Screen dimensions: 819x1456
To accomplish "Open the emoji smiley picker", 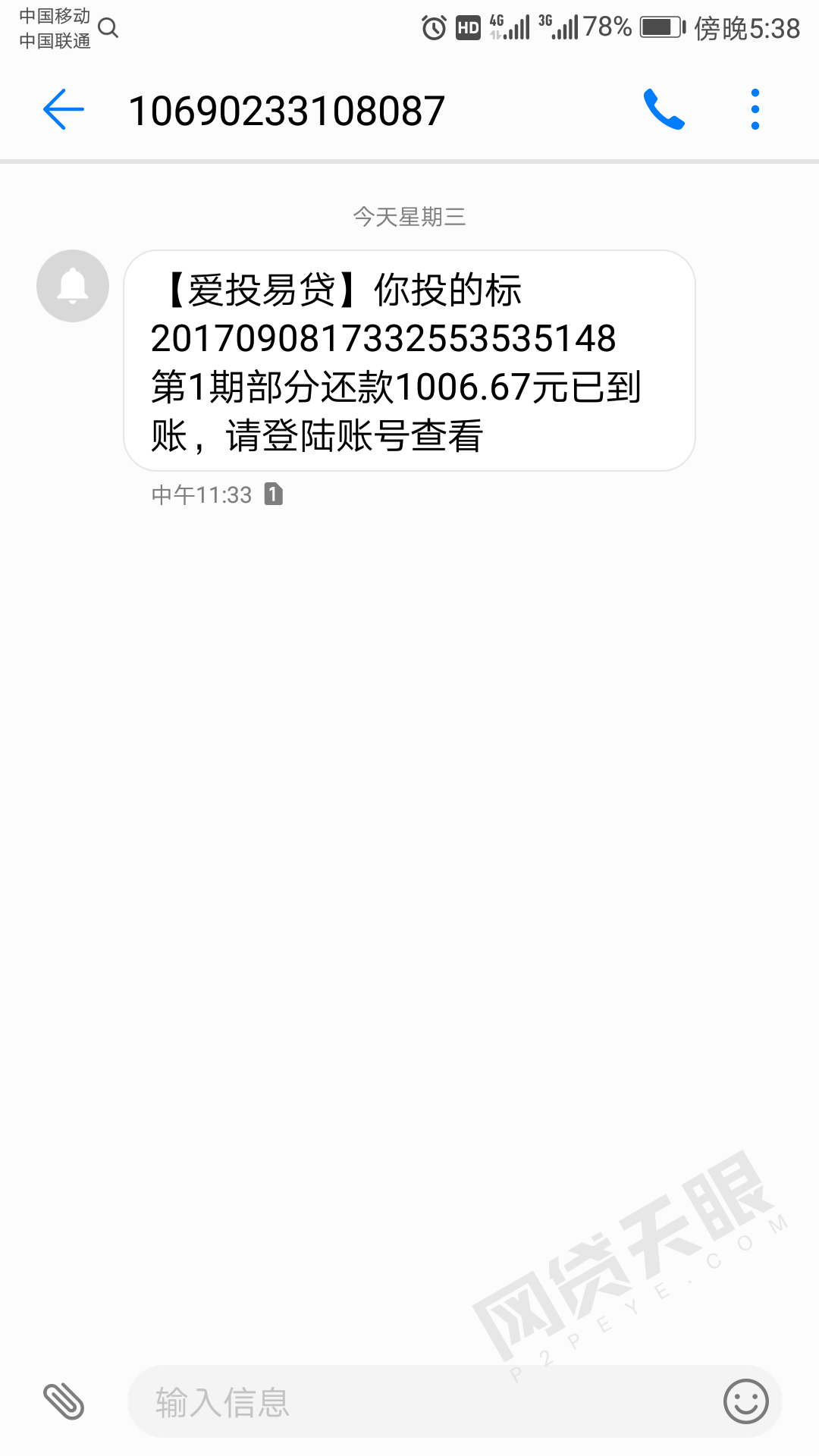I will (746, 1401).
